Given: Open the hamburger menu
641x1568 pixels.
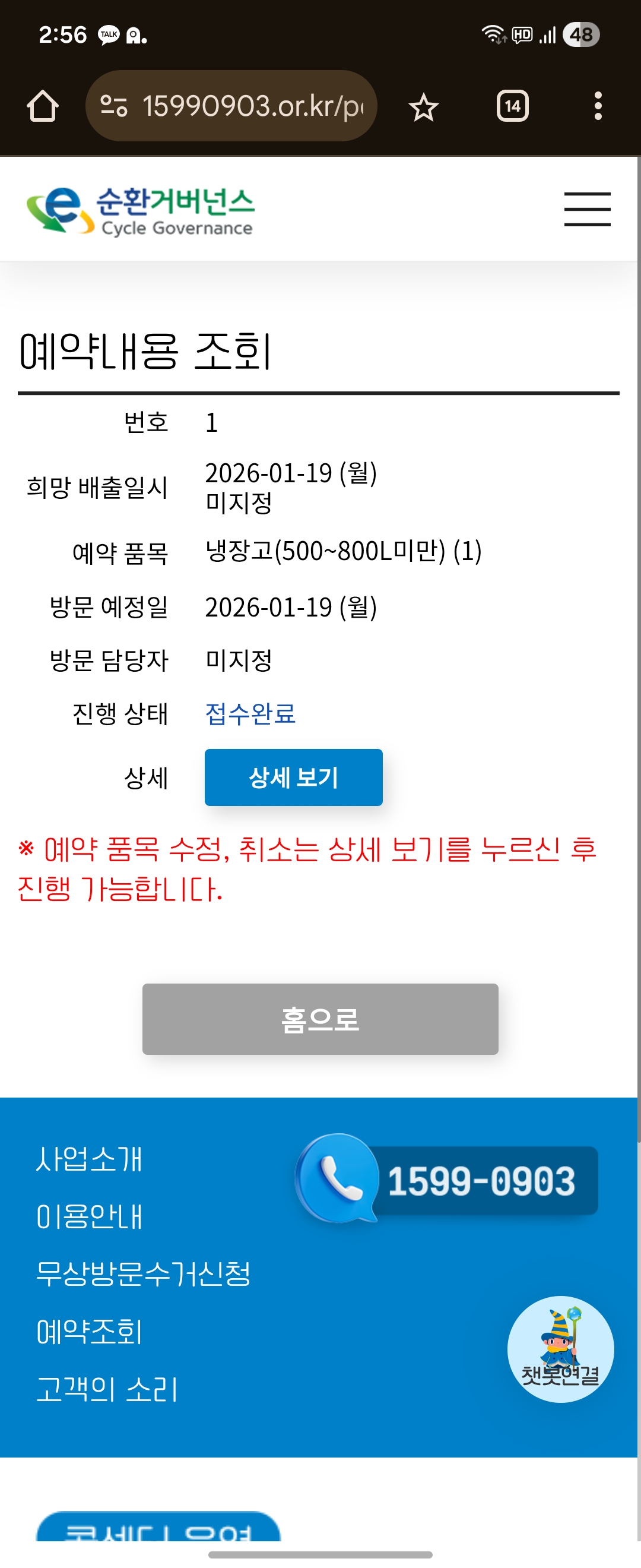Looking at the screenshot, I should [587, 210].
